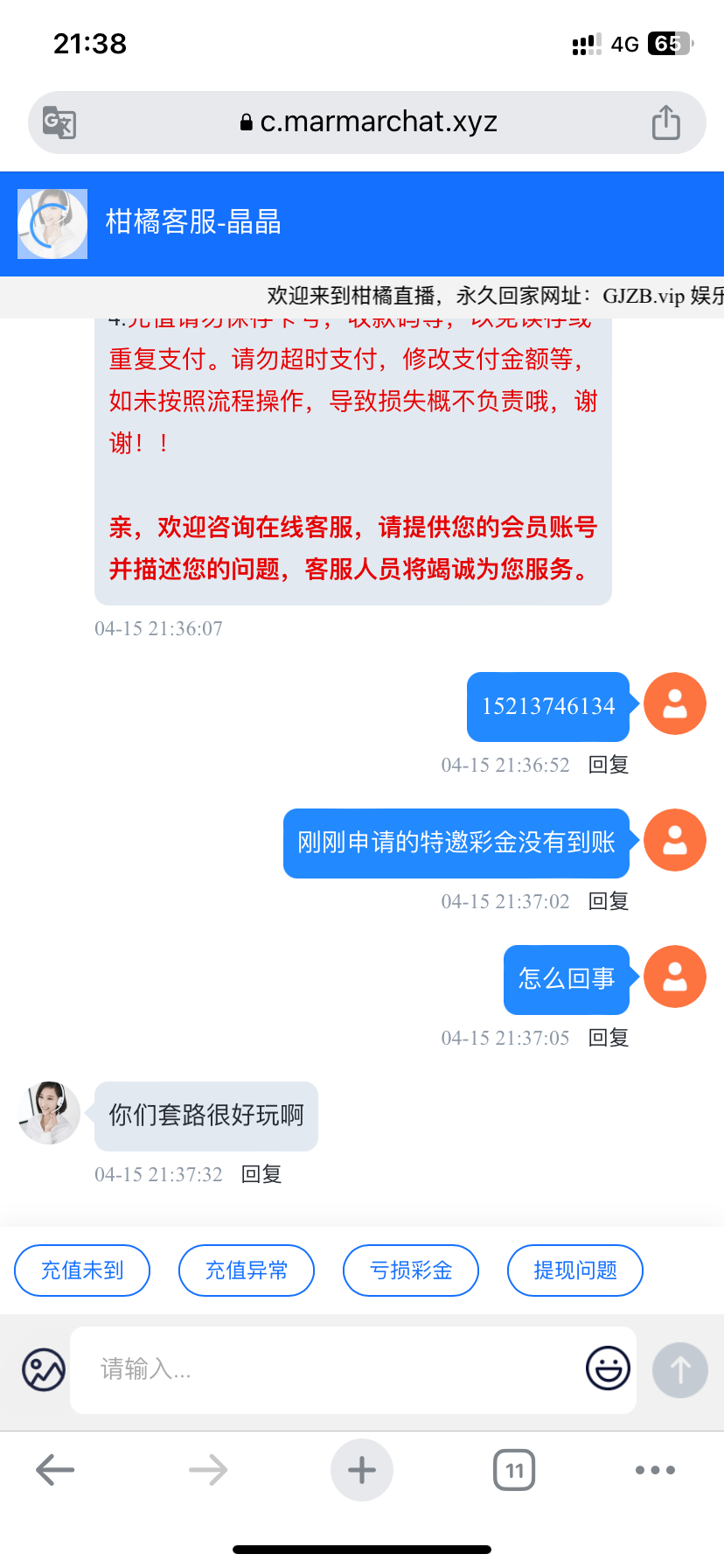View the 11 open tabs

click(x=514, y=1470)
